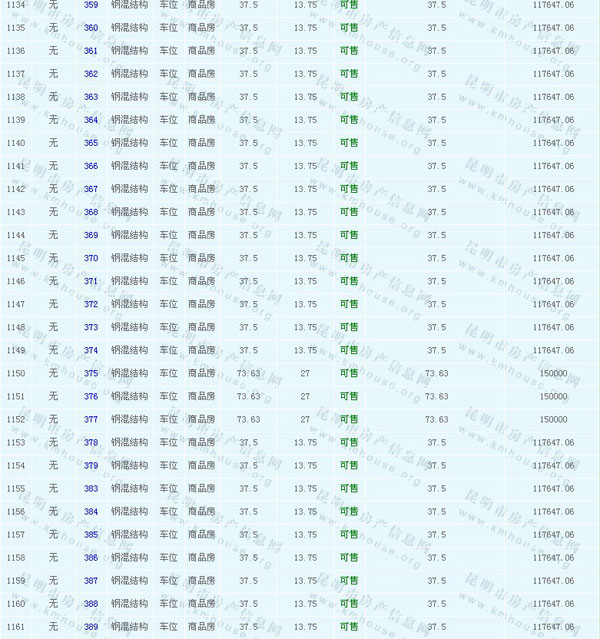
Task: Open details for unit 361
Action: pyautogui.click(x=91, y=51)
